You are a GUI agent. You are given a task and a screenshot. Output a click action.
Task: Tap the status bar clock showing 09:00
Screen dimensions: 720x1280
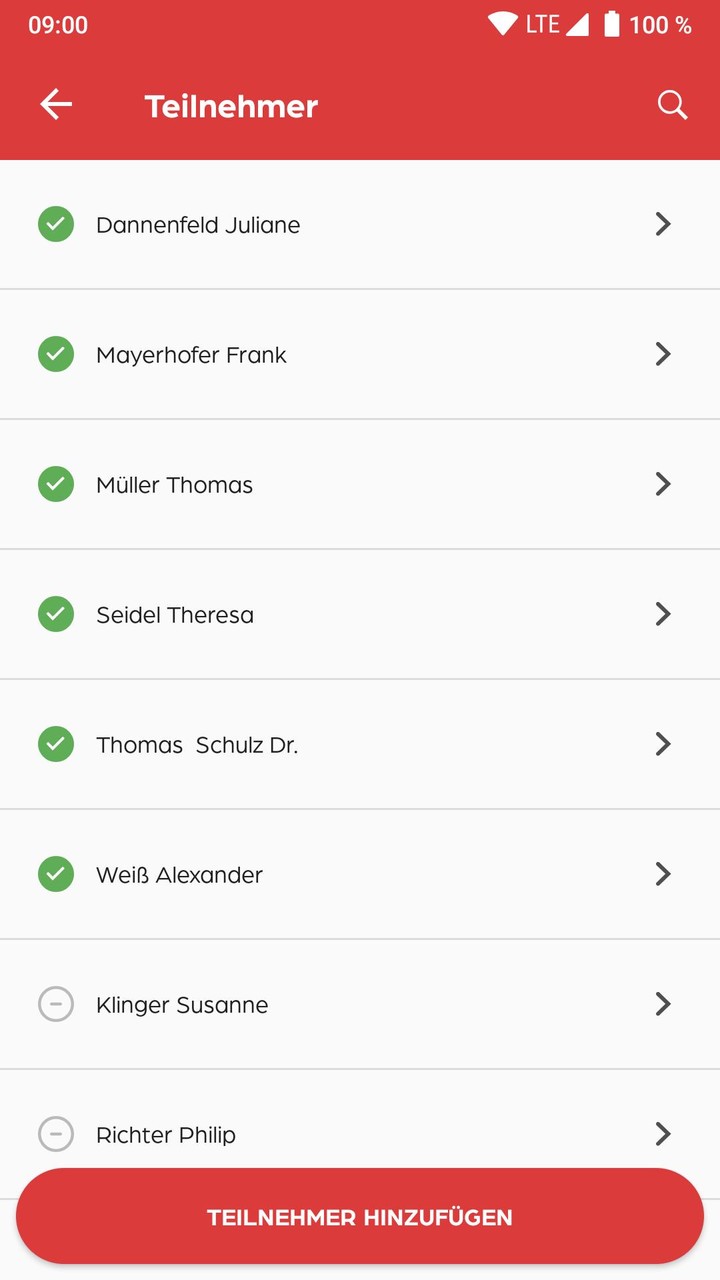click(x=58, y=25)
